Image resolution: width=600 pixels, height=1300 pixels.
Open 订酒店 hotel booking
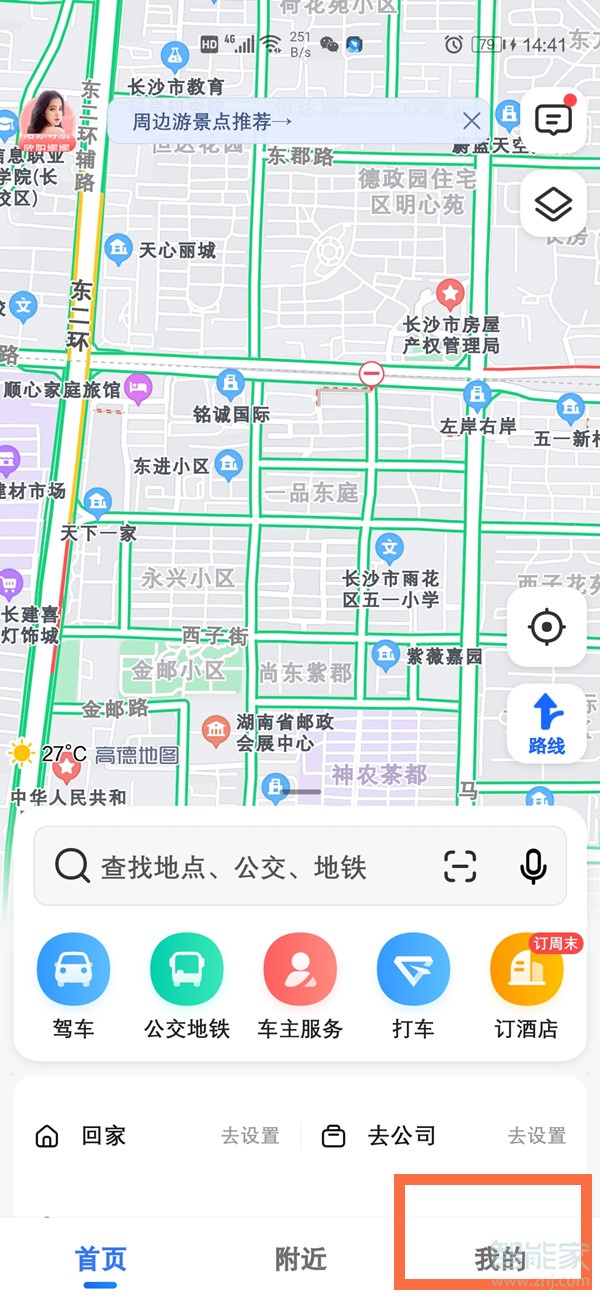[526, 985]
